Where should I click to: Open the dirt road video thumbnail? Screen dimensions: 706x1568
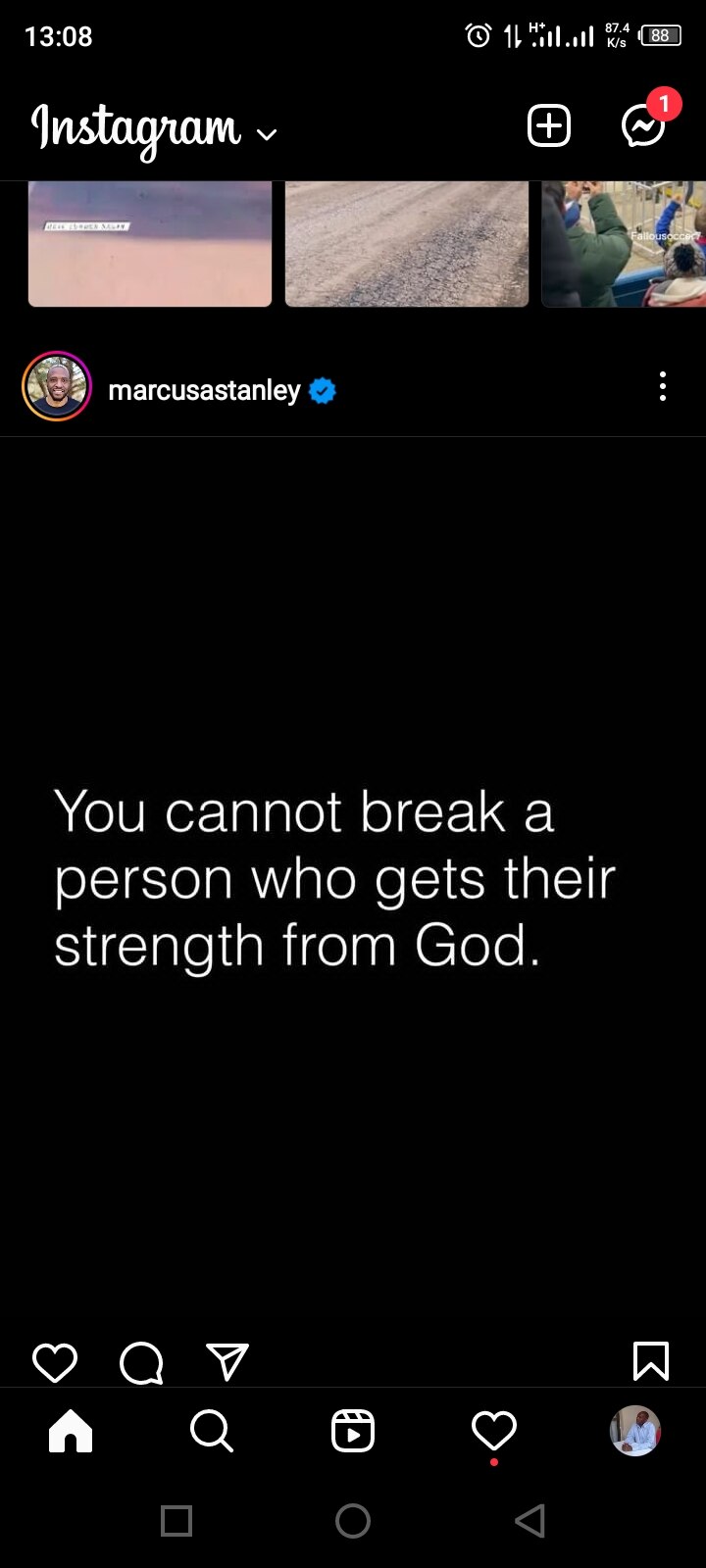[407, 244]
